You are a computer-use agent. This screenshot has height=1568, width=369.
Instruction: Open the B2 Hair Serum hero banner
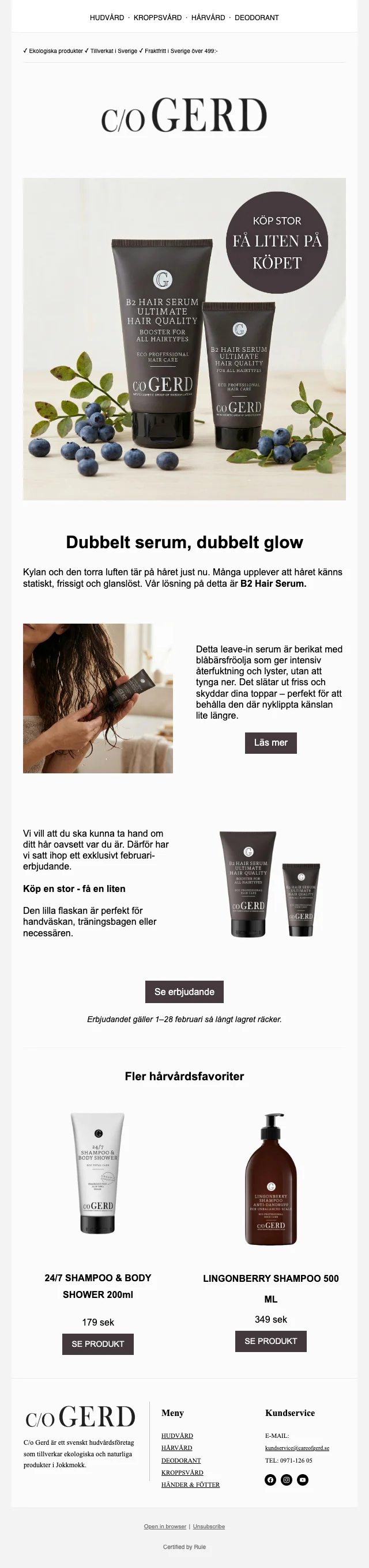pyautogui.click(x=184, y=339)
